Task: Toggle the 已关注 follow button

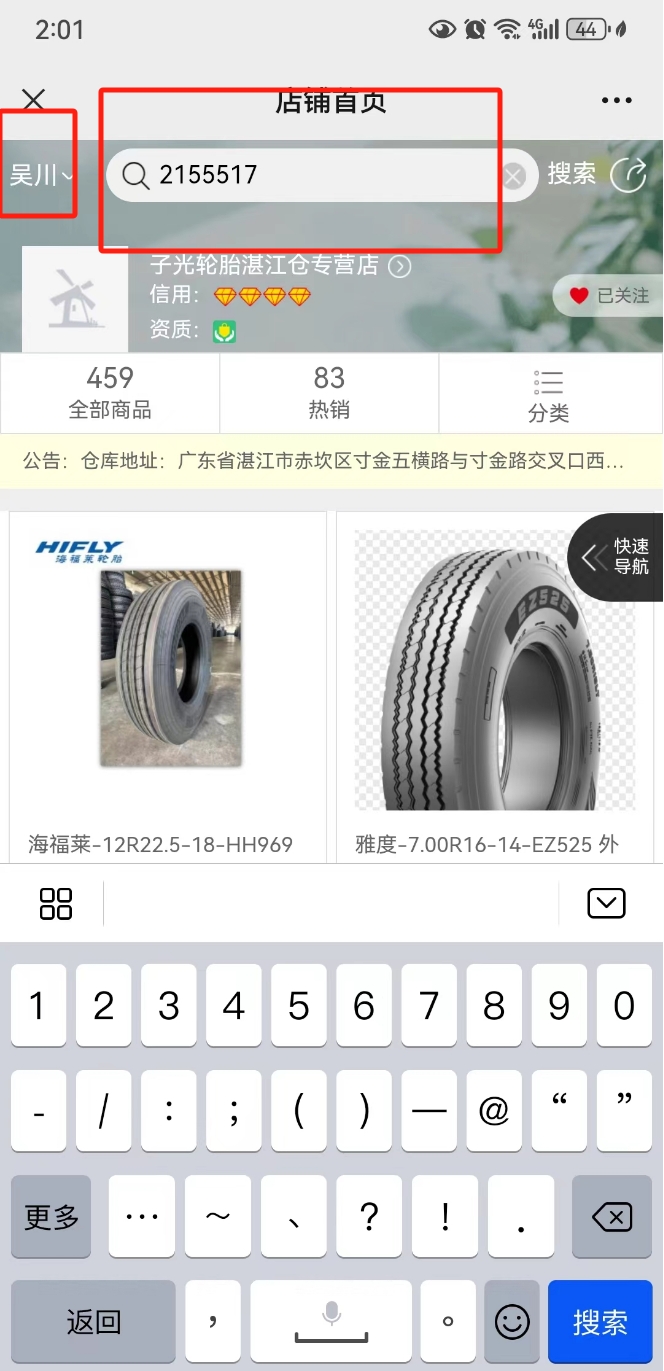Action: [609, 296]
